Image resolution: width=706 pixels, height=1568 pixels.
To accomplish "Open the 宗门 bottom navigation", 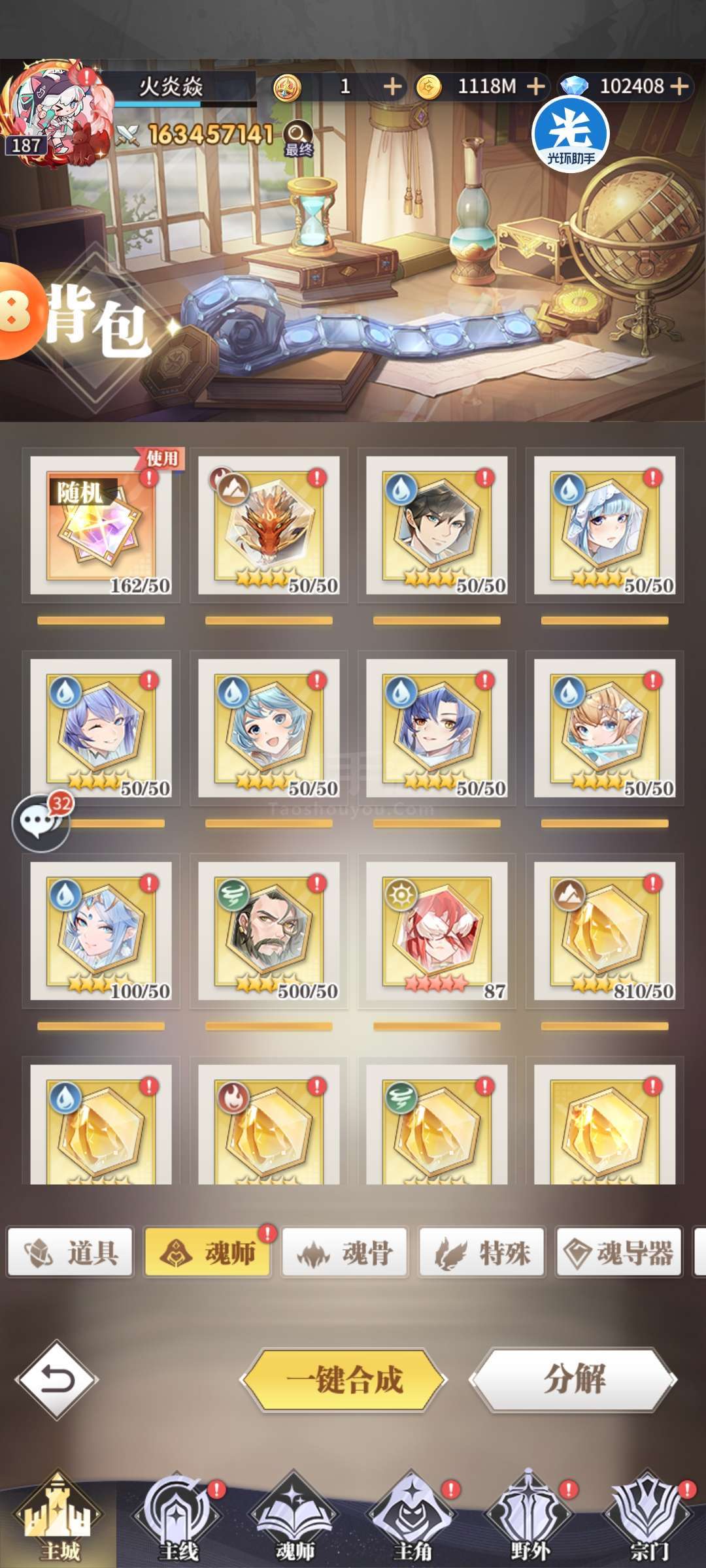I will tap(648, 1522).
